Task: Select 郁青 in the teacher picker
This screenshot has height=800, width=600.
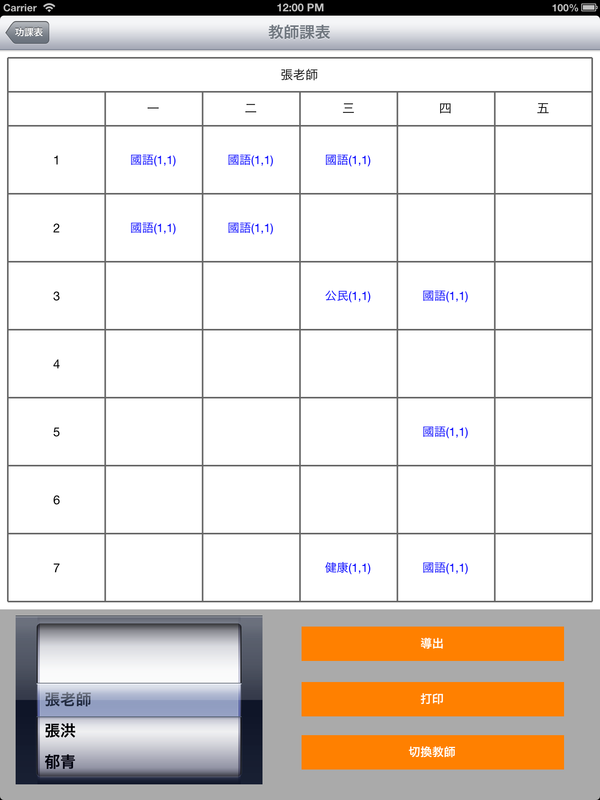Action: tap(139, 761)
